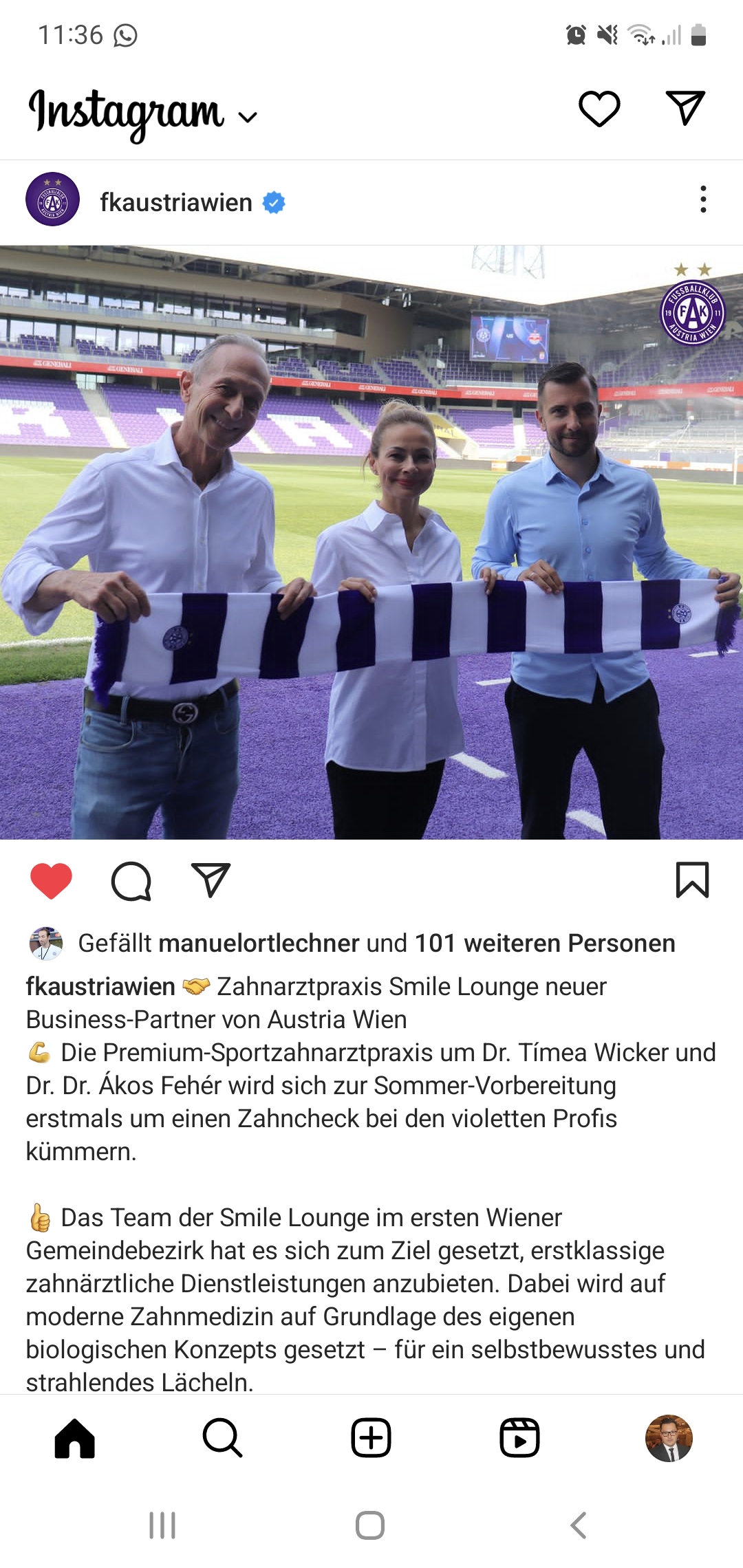Comment on the fkaustriawien post

pyautogui.click(x=131, y=881)
